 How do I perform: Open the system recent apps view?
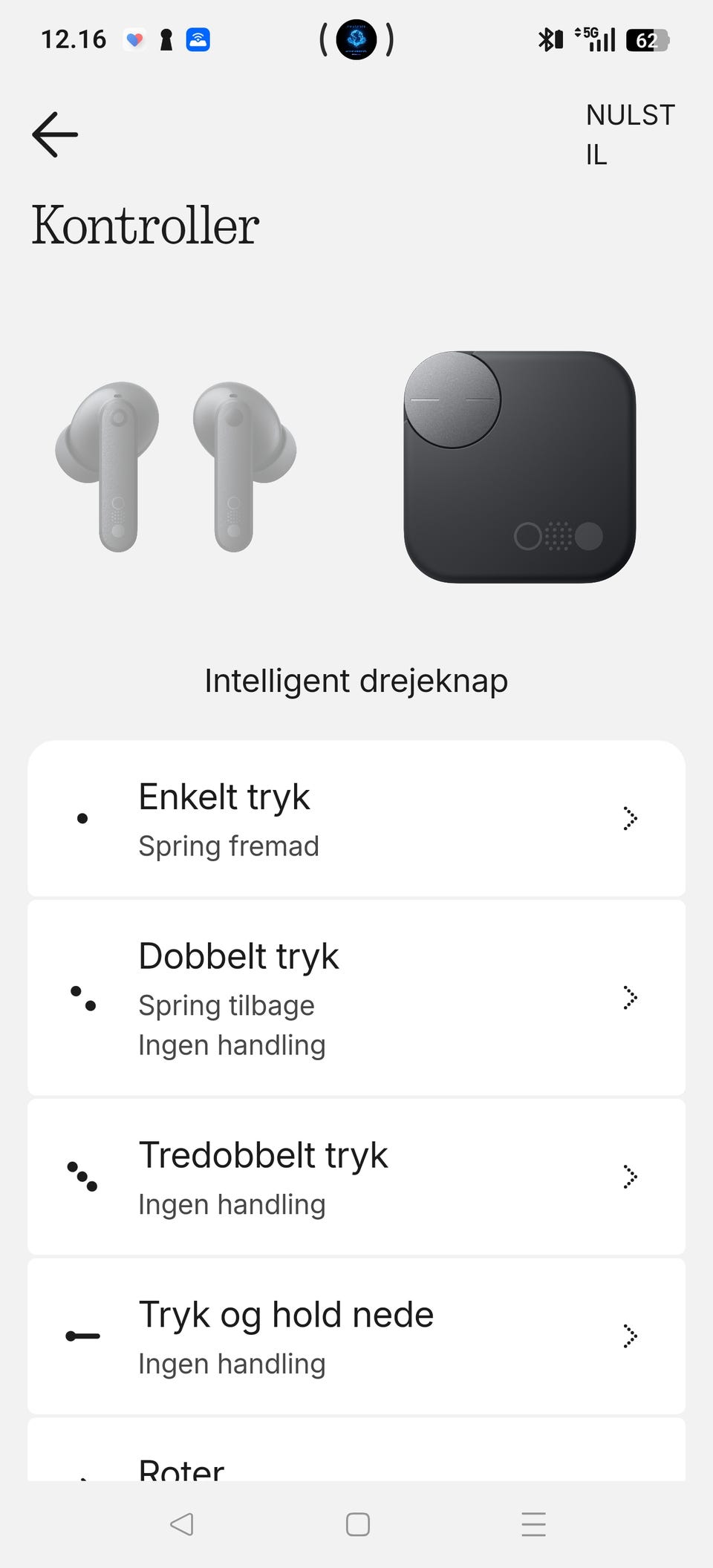533,1524
